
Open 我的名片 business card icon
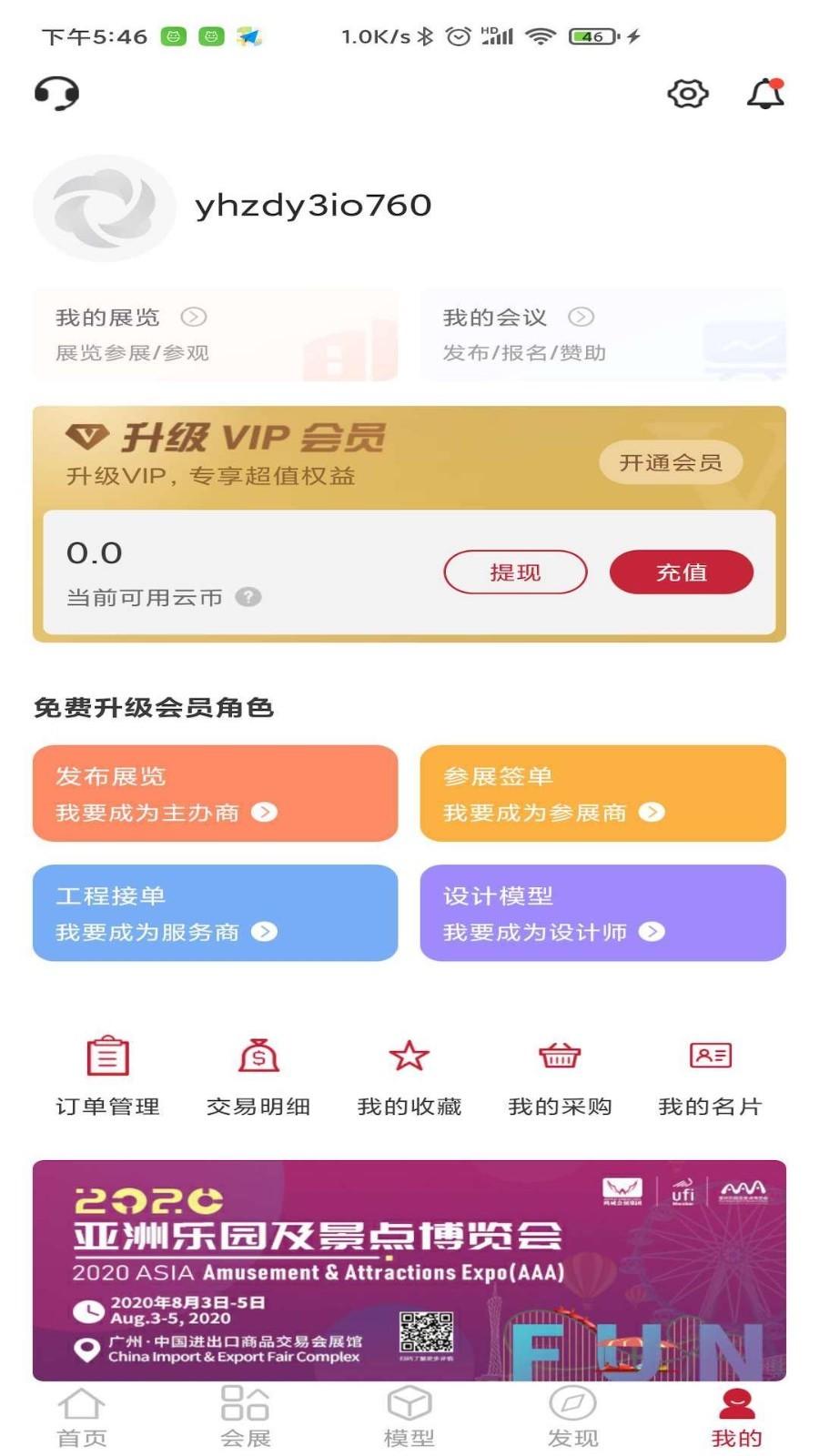click(x=711, y=1074)
